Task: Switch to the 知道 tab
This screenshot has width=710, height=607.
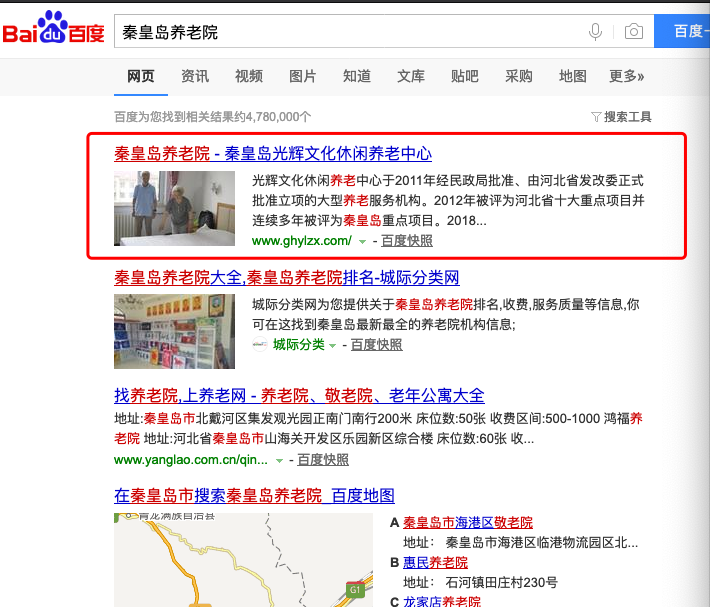Action: (x=356, y=76)
